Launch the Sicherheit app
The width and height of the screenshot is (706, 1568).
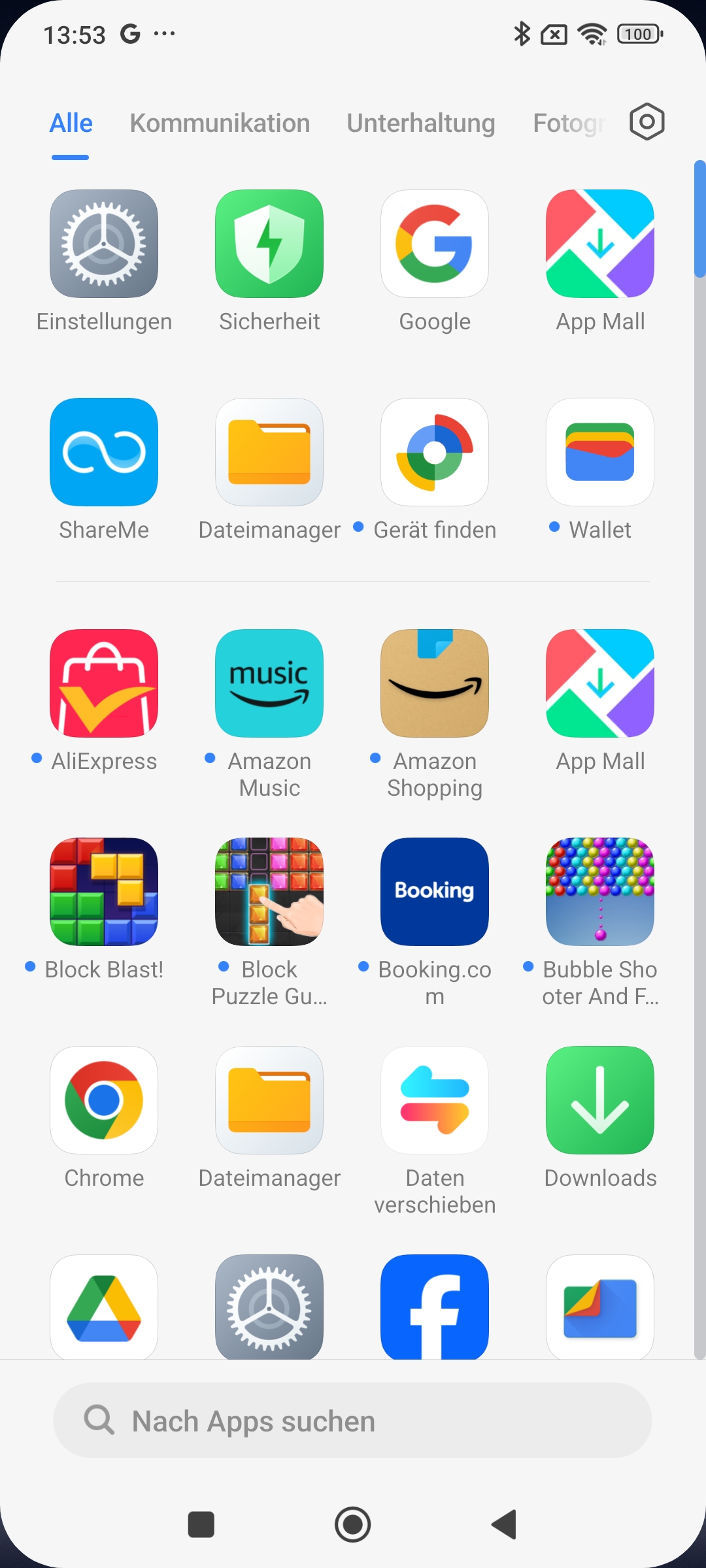(269, 244)
